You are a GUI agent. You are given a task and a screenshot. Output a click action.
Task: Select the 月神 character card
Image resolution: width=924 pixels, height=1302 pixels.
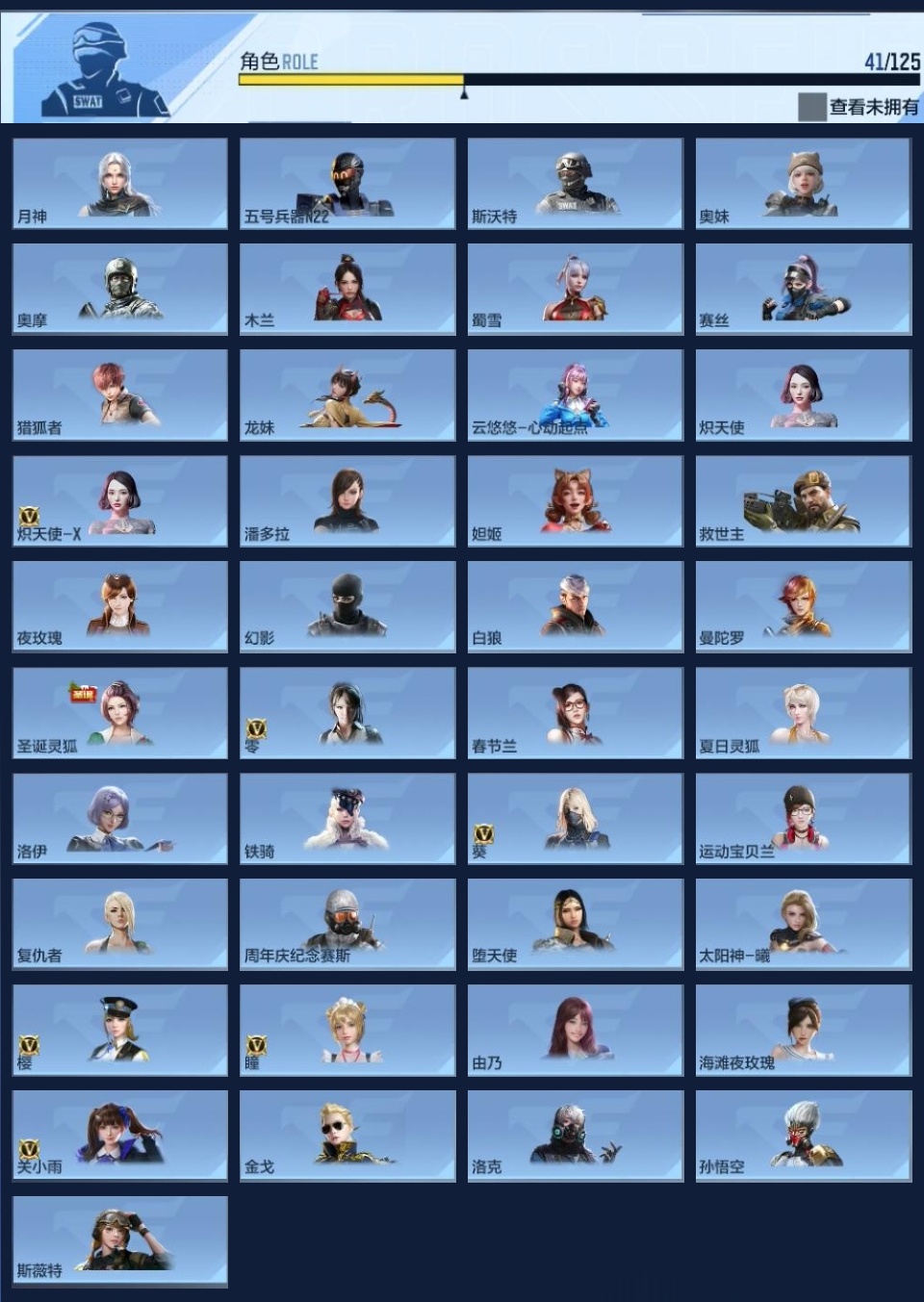120,184
